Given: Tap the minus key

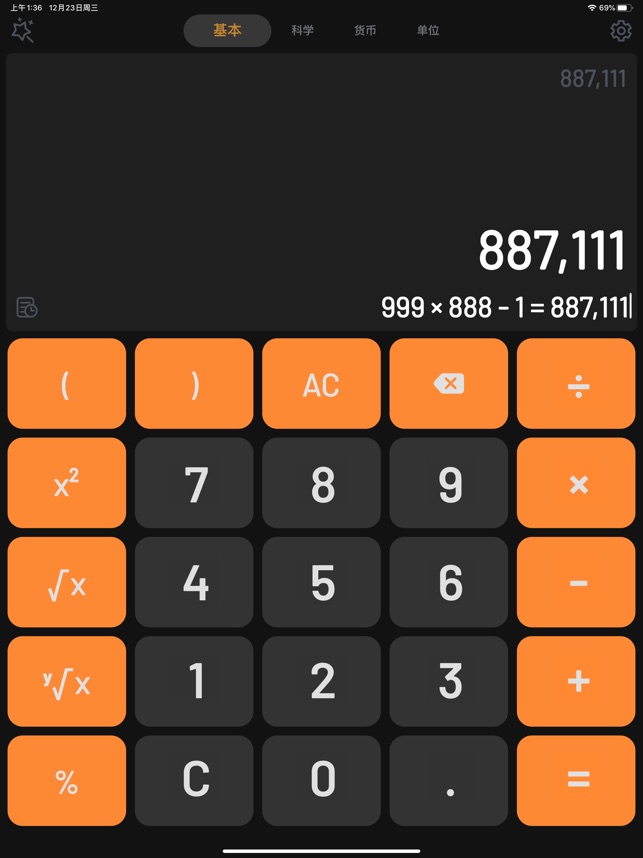Looking at the screenshot, I should pos(577,583).
